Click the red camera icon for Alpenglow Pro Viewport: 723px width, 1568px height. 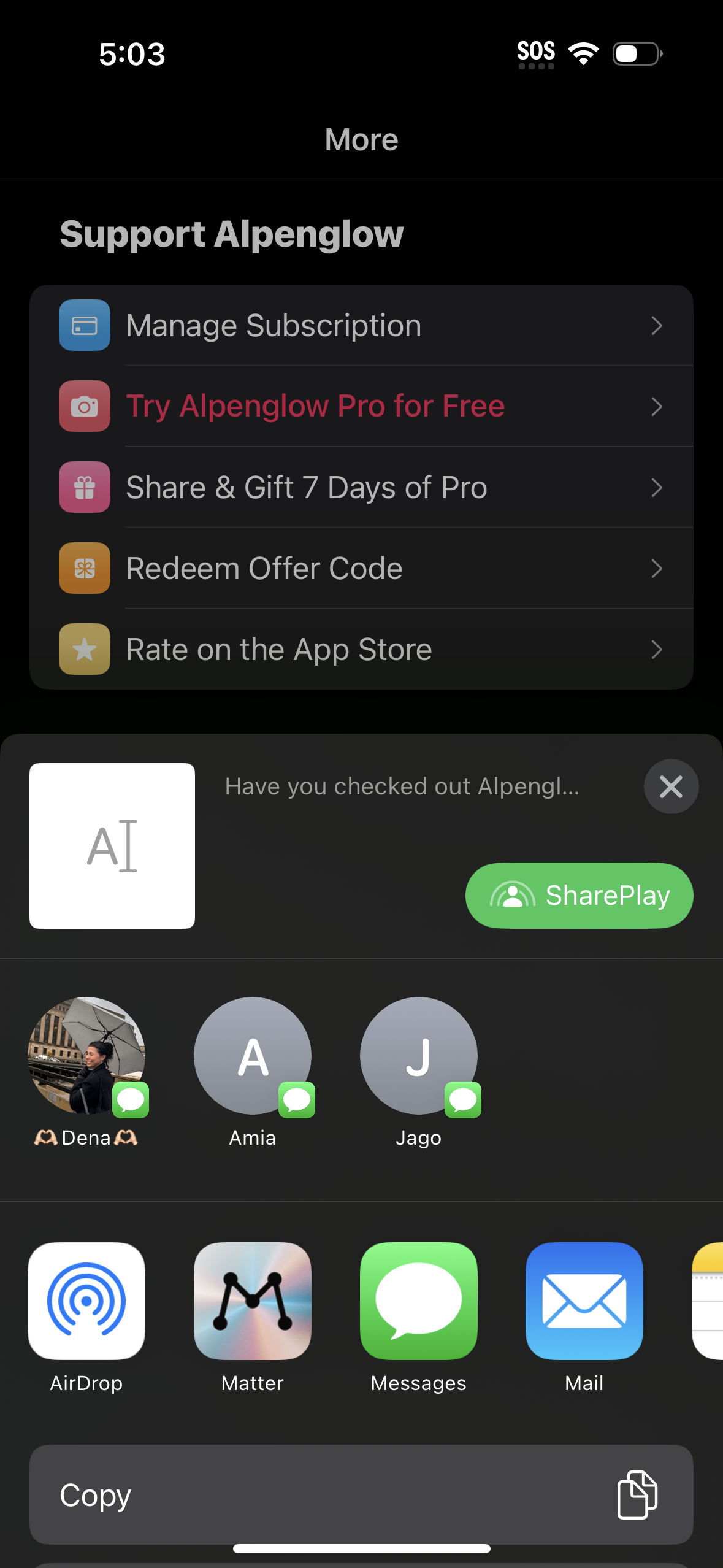click(x=83, y=405)
